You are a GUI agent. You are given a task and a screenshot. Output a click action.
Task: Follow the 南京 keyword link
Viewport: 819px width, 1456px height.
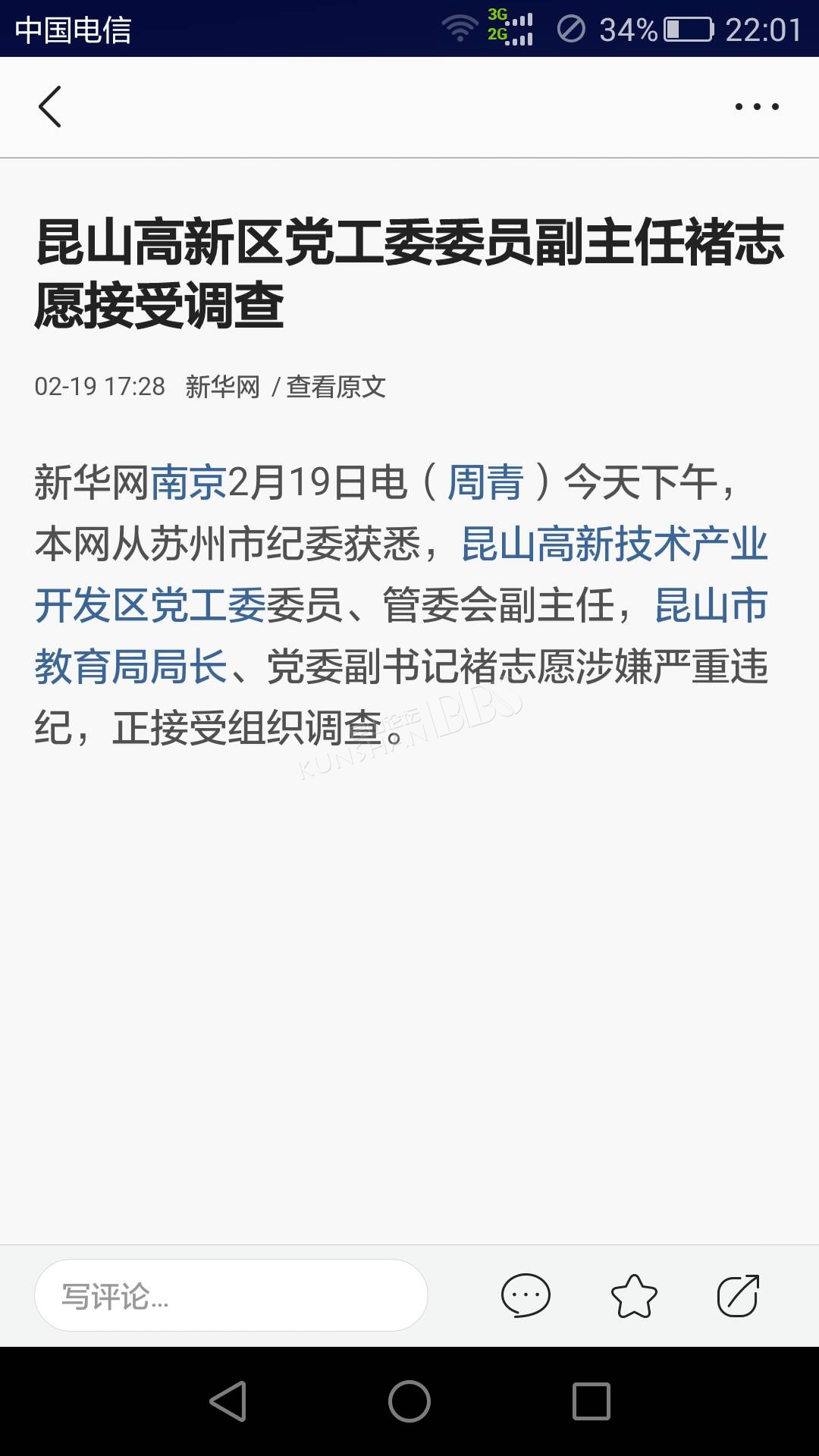pos(189,482)
